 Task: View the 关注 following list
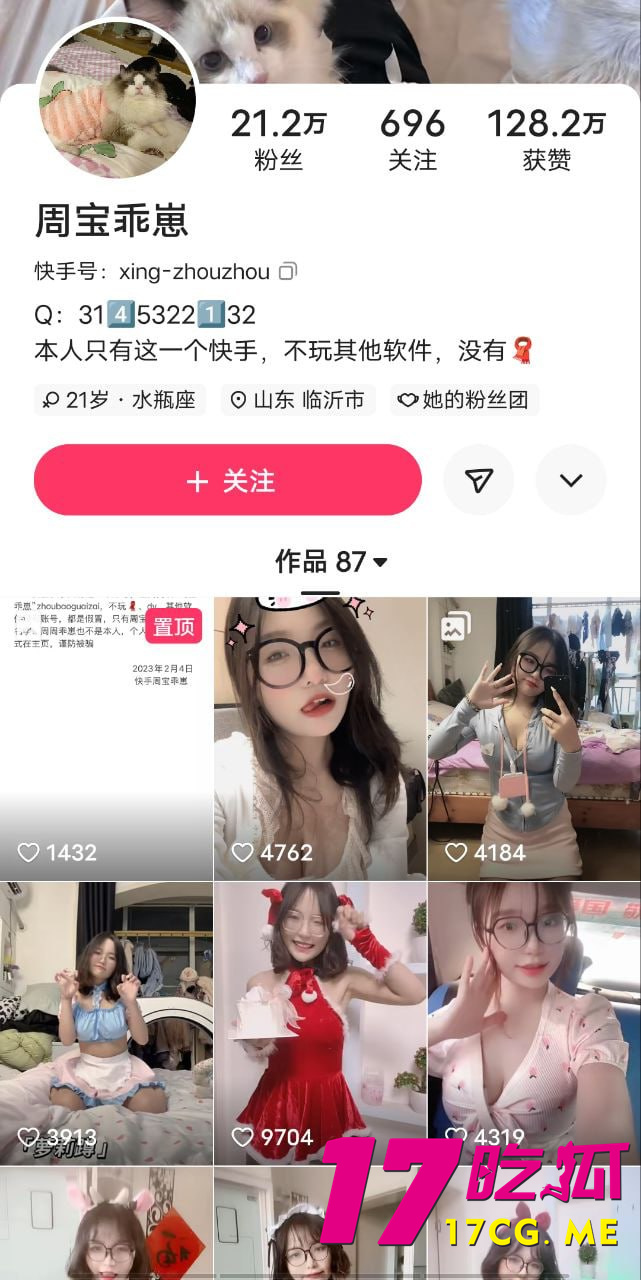[412, 140]
